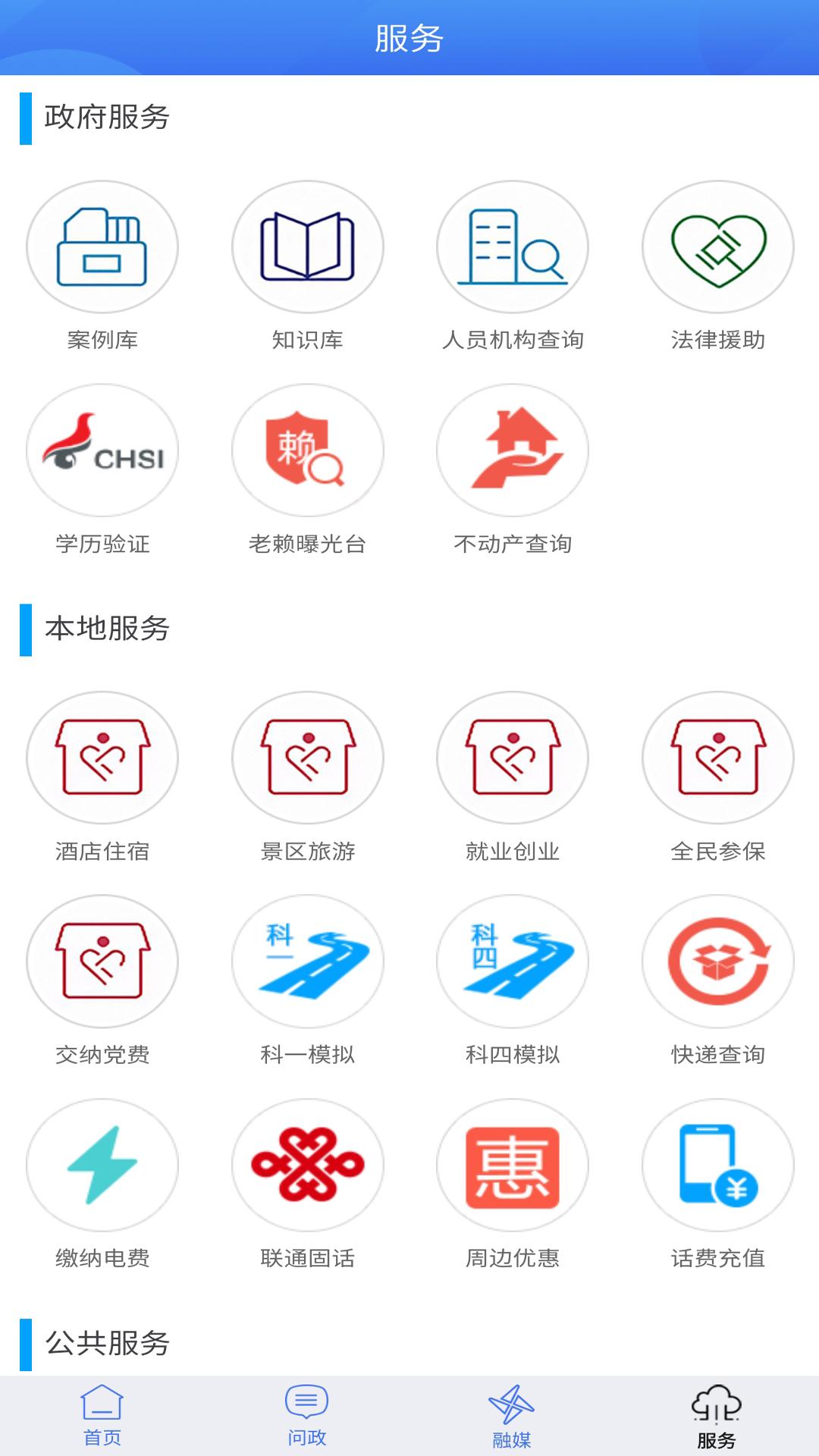819x1456 pixels.
Task: Open 快递查询 parcel tracking
Action: pos(718,962)
